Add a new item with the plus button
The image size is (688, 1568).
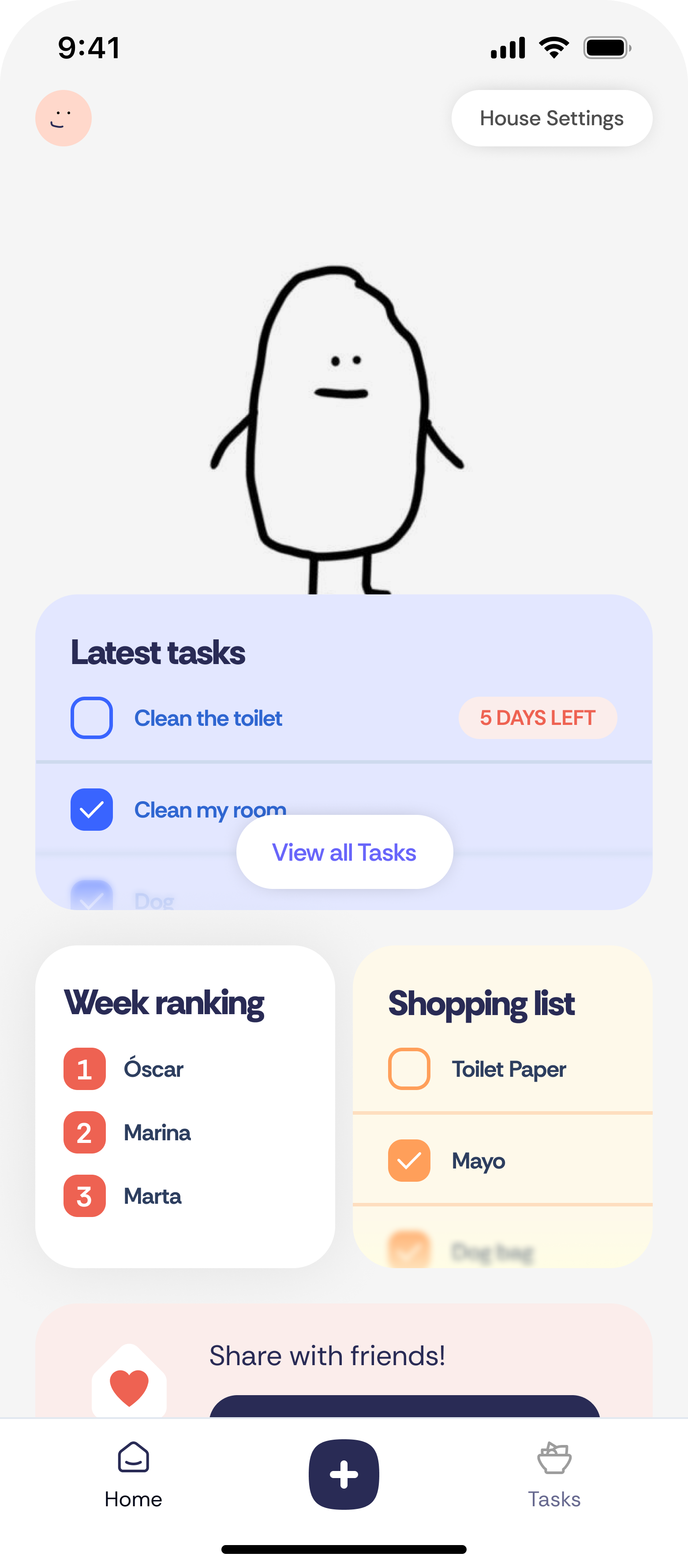[344, 1474]
